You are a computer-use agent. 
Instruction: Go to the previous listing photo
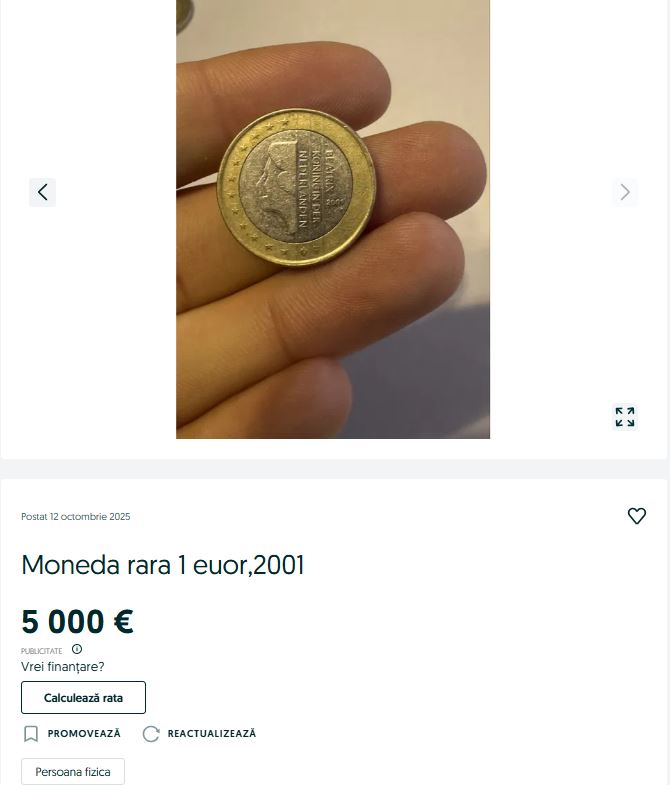[x=42, y=192]
